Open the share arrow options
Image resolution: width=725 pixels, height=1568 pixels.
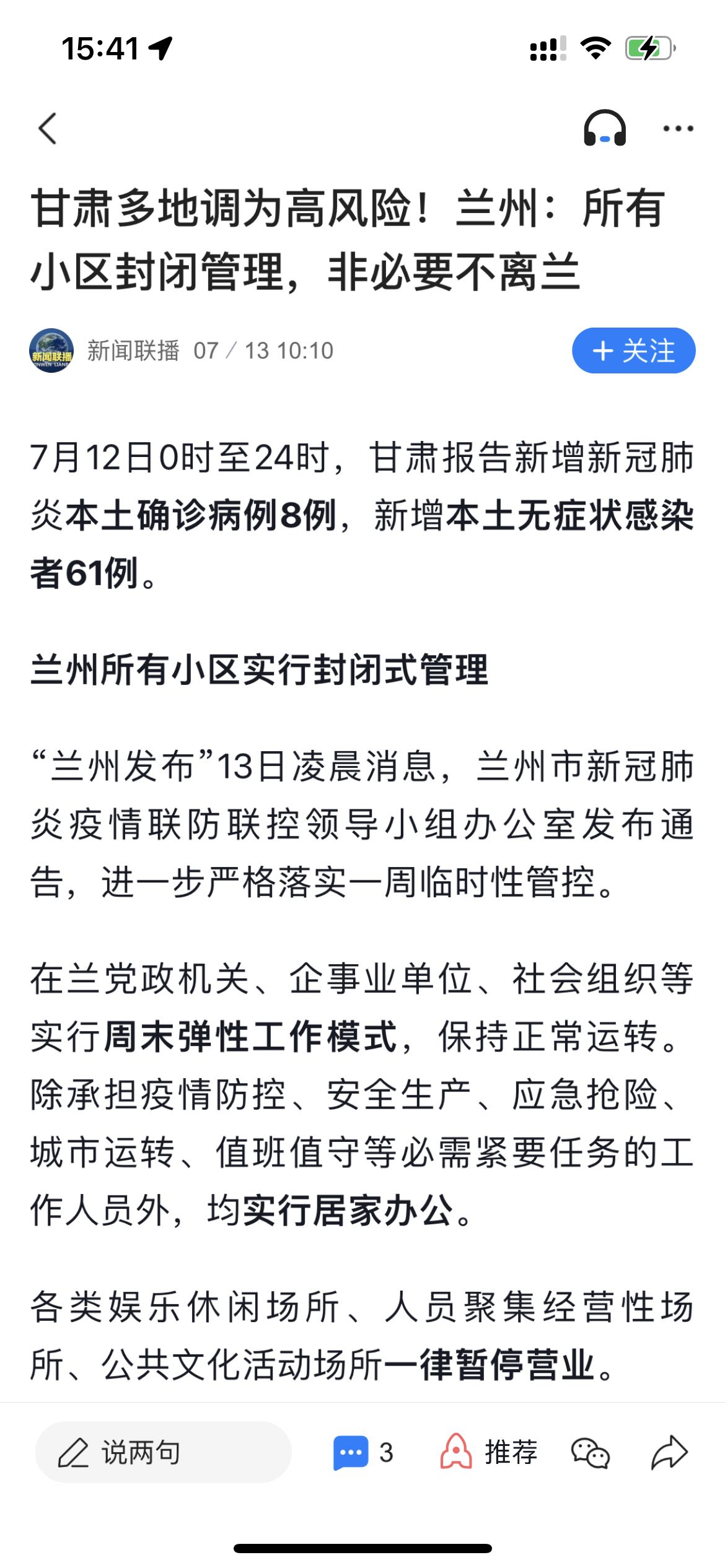(x=669, y=1452)
